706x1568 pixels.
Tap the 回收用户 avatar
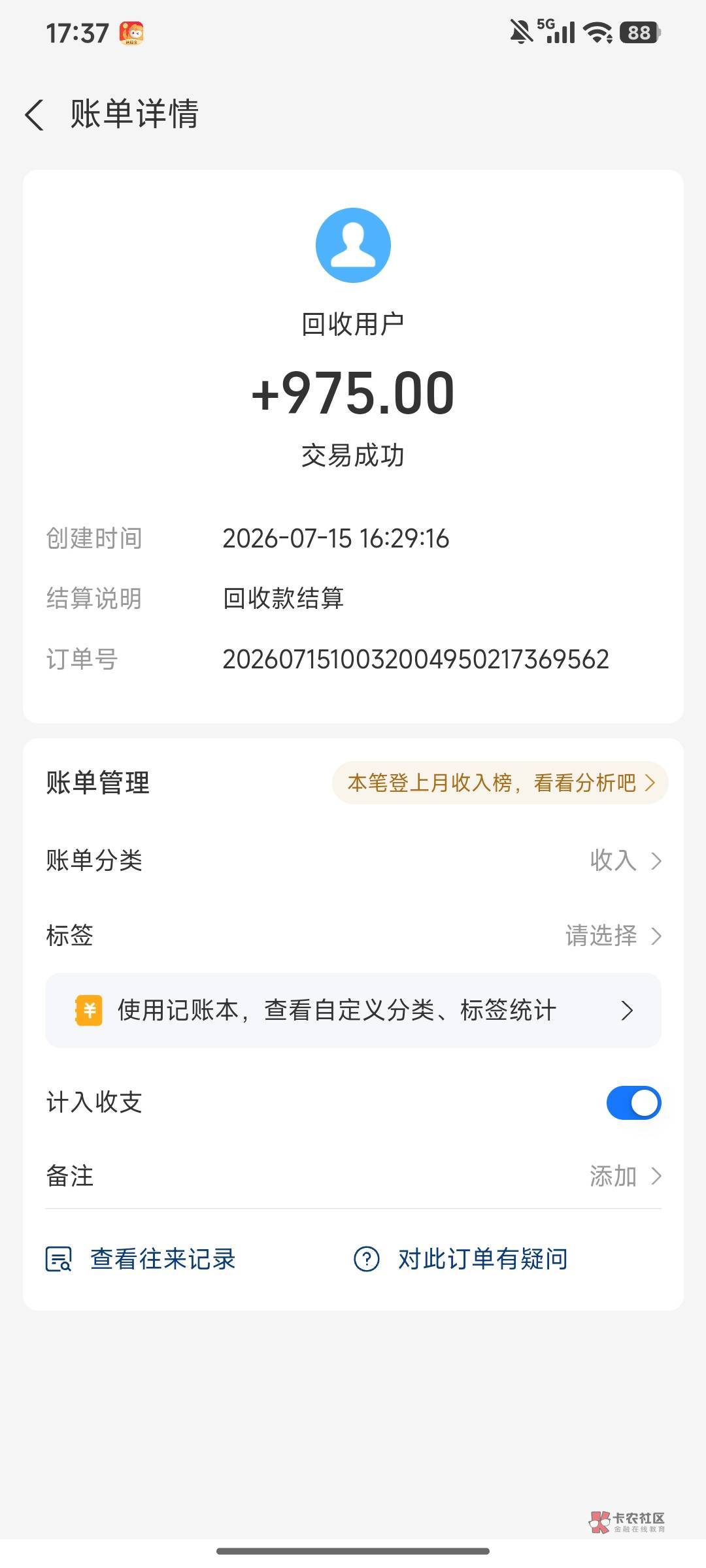click(x=353, y=245)
